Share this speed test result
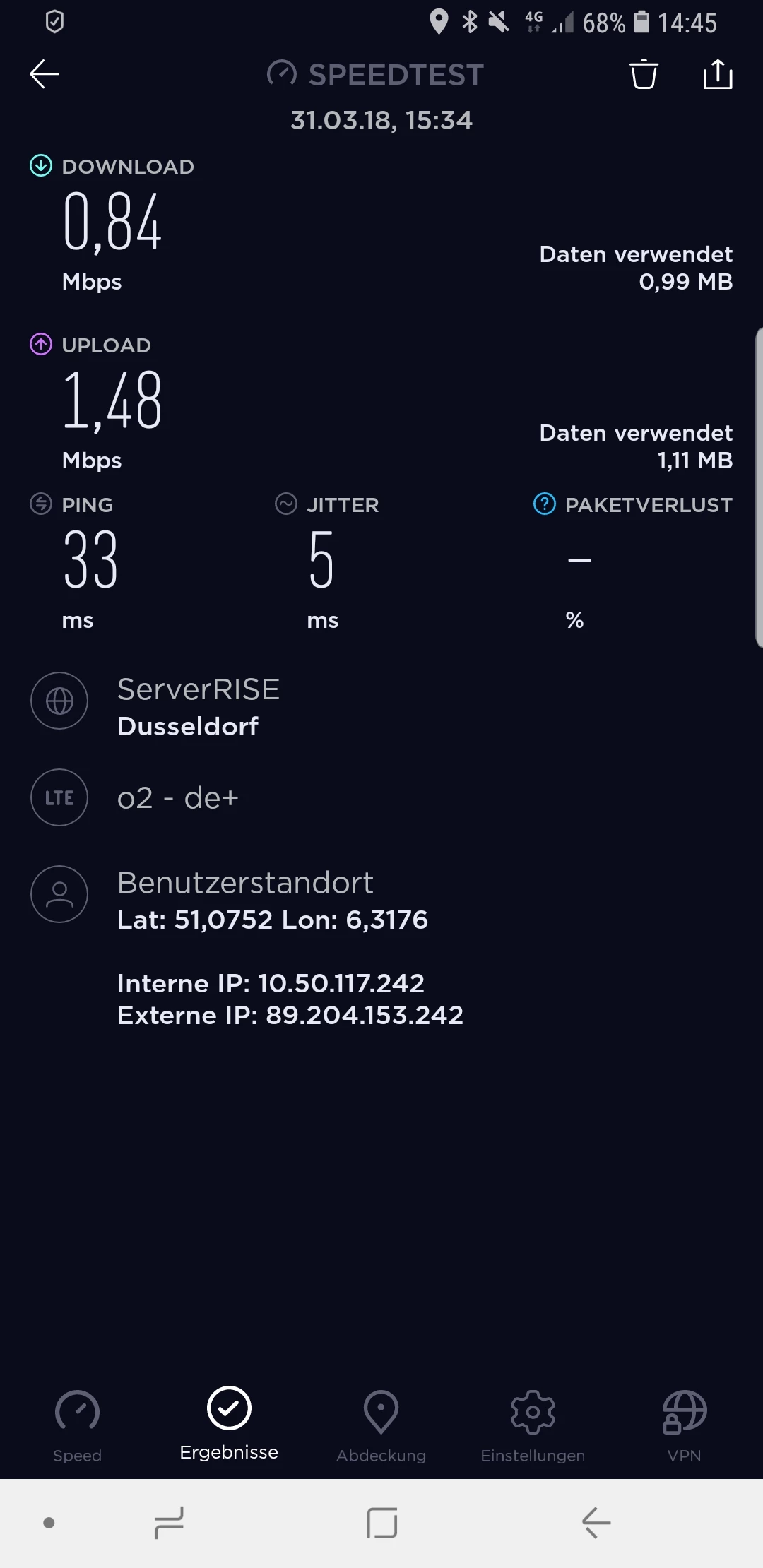The height and width of the screenshot is (1568, 763). [718, 74]
